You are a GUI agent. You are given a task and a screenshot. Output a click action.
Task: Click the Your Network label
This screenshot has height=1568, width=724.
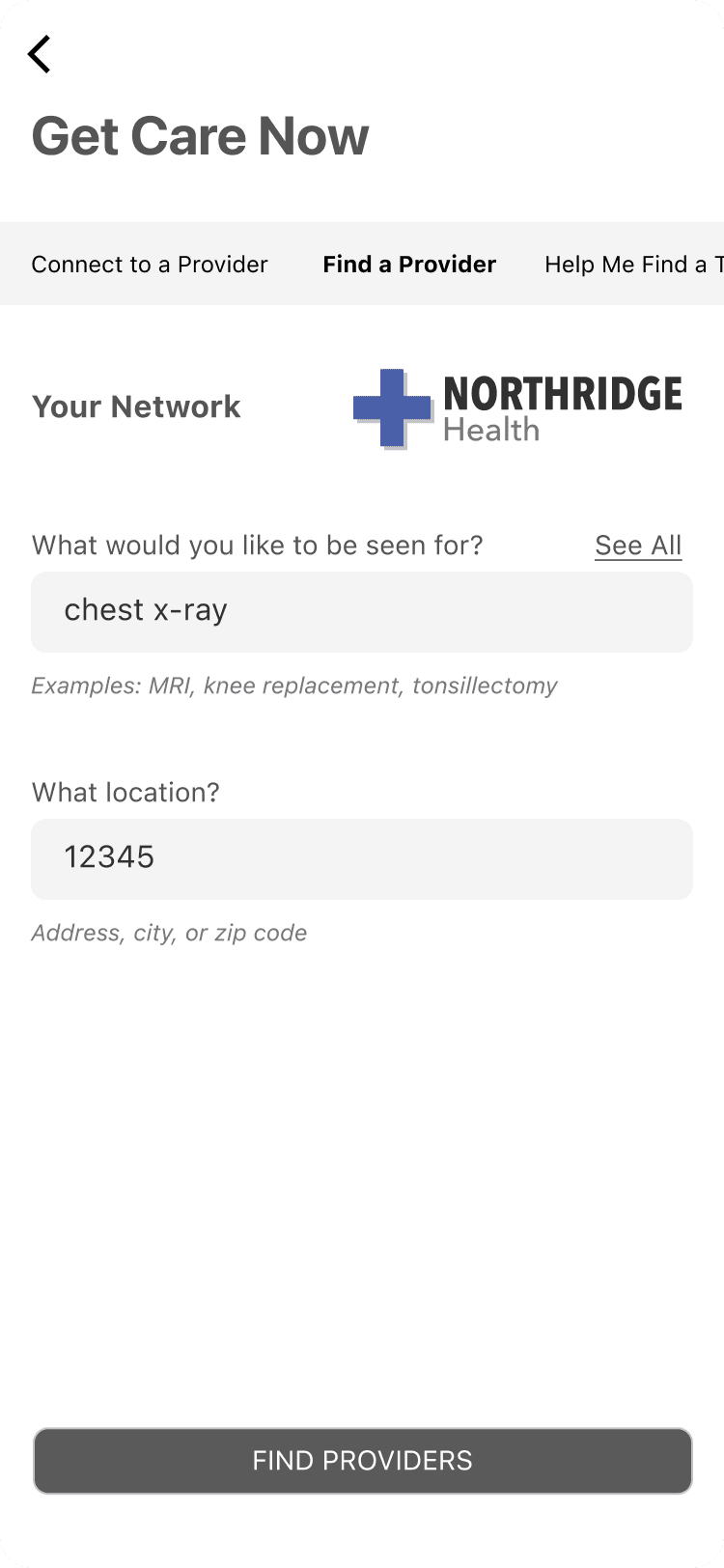pyautogui.click(x=135, y=406)
